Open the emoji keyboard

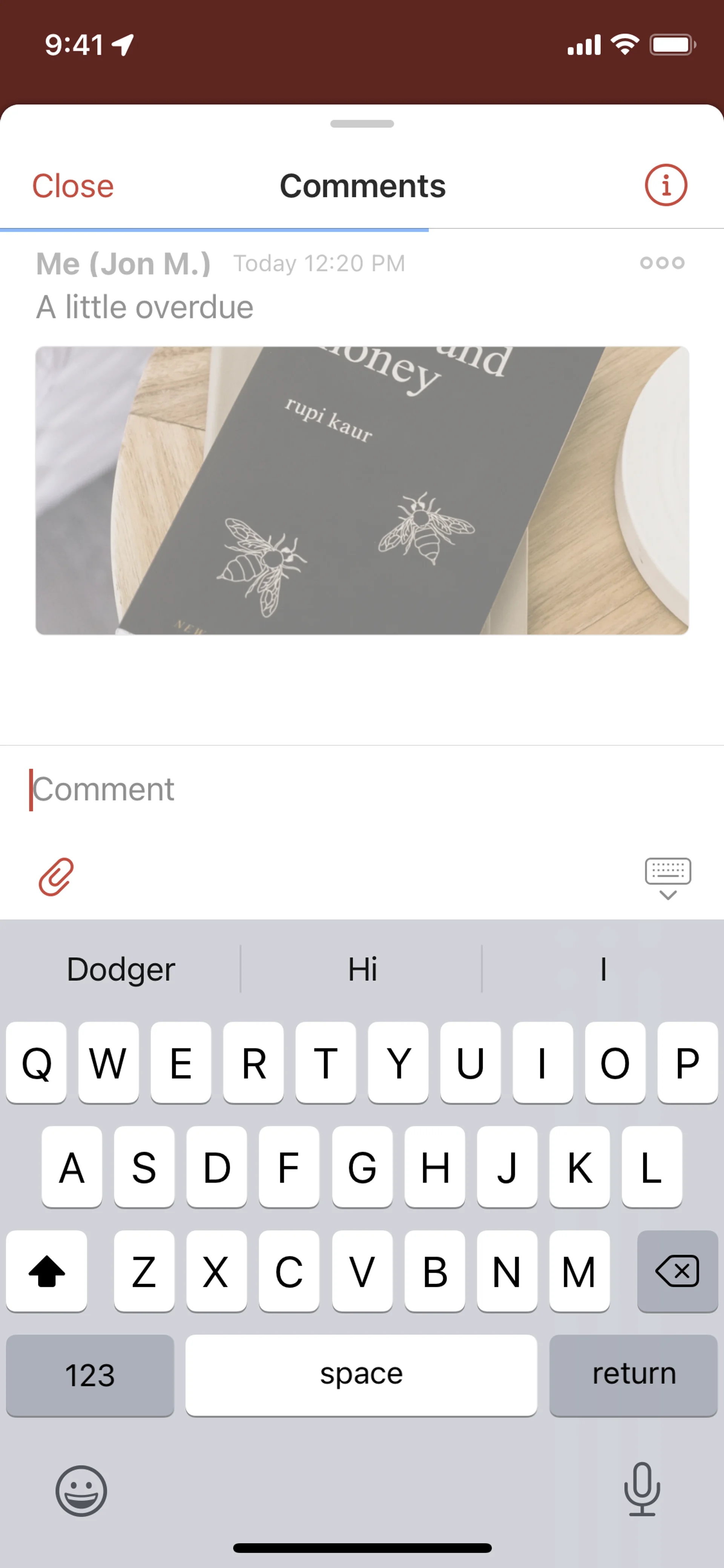coord(81,1491)
